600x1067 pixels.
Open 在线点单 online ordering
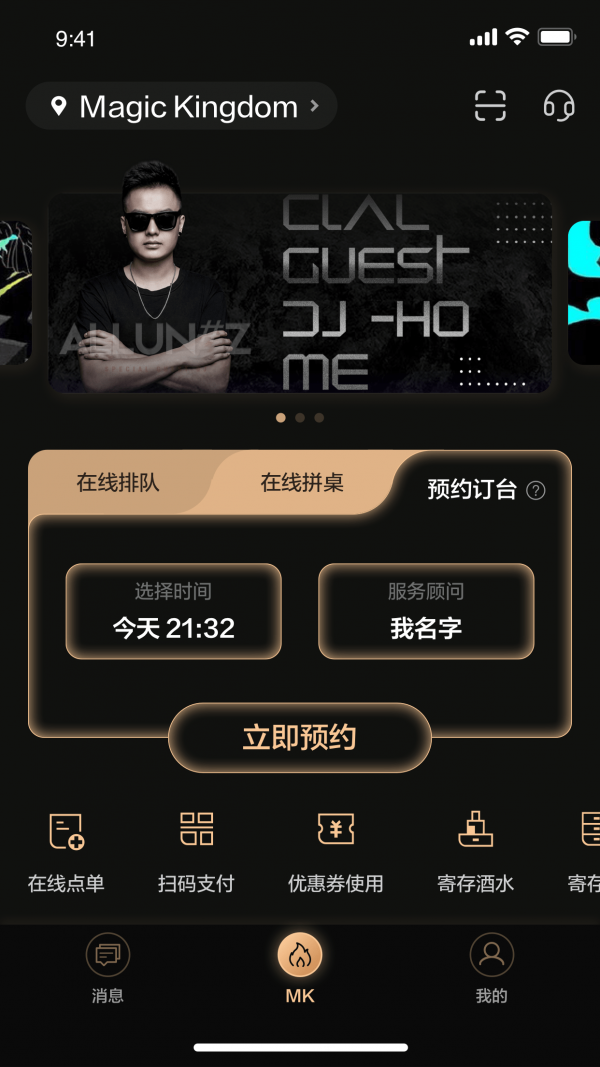[66, 848]
